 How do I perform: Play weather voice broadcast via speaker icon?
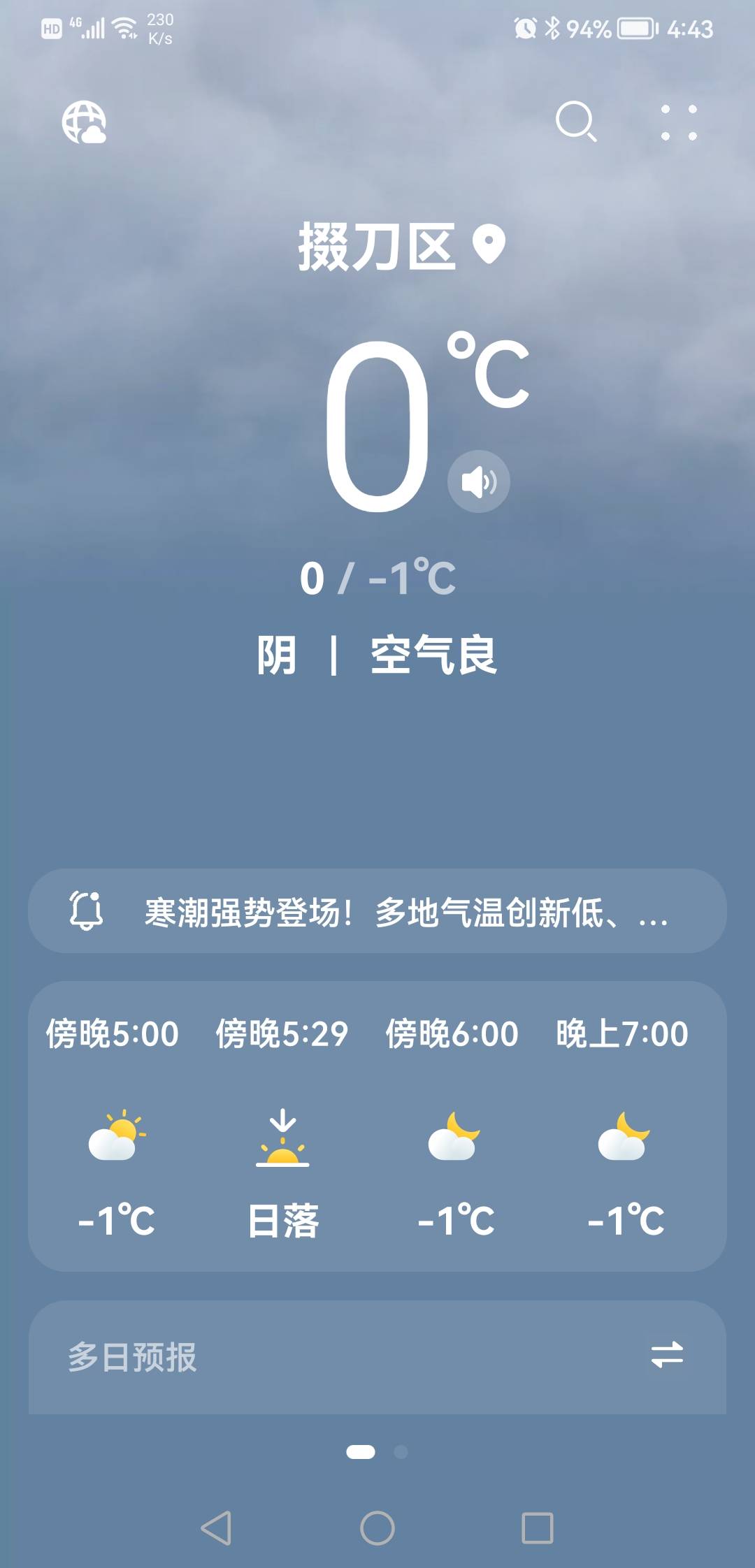(479, 479)
